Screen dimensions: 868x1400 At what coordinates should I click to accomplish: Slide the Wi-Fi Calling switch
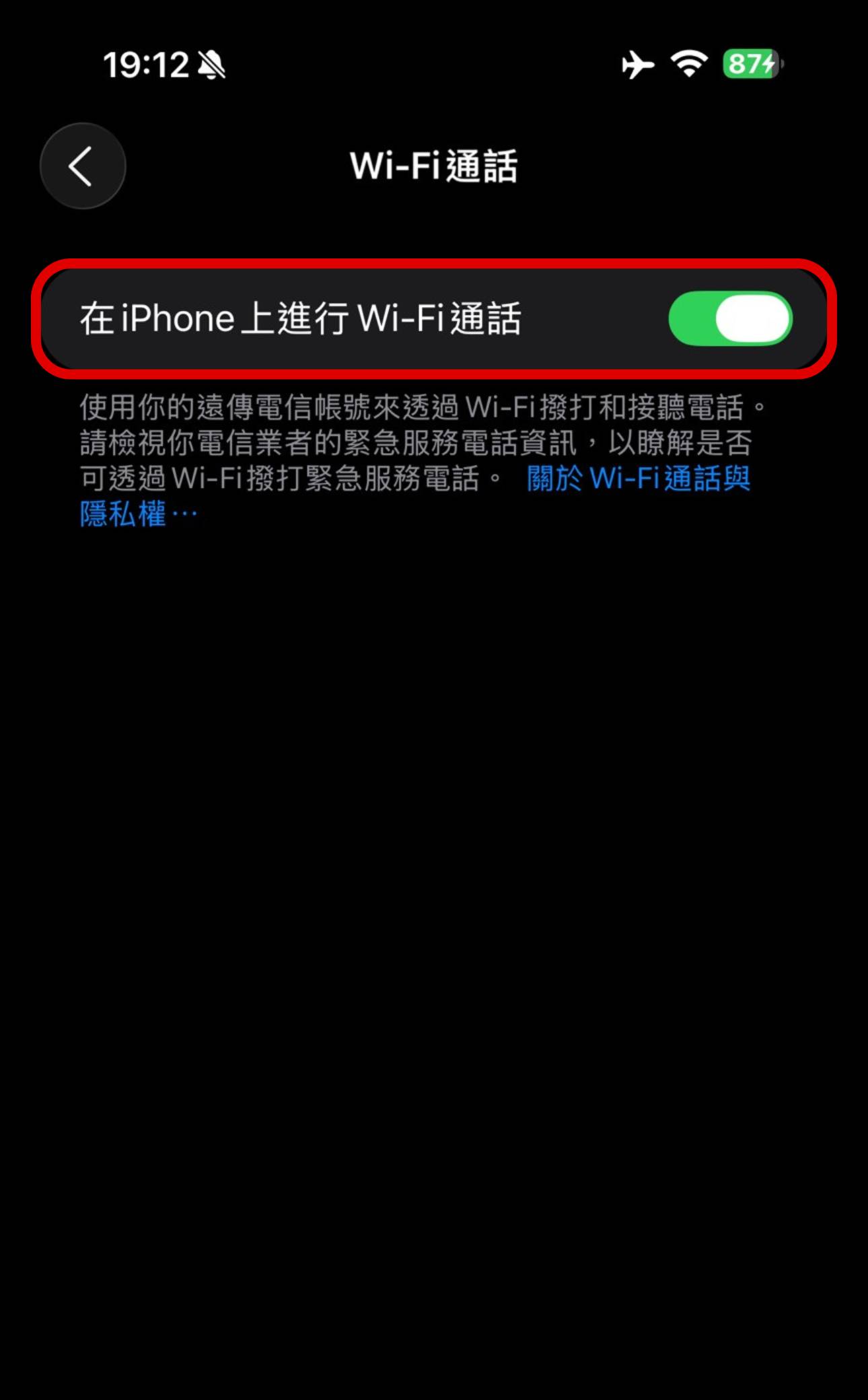730,320
